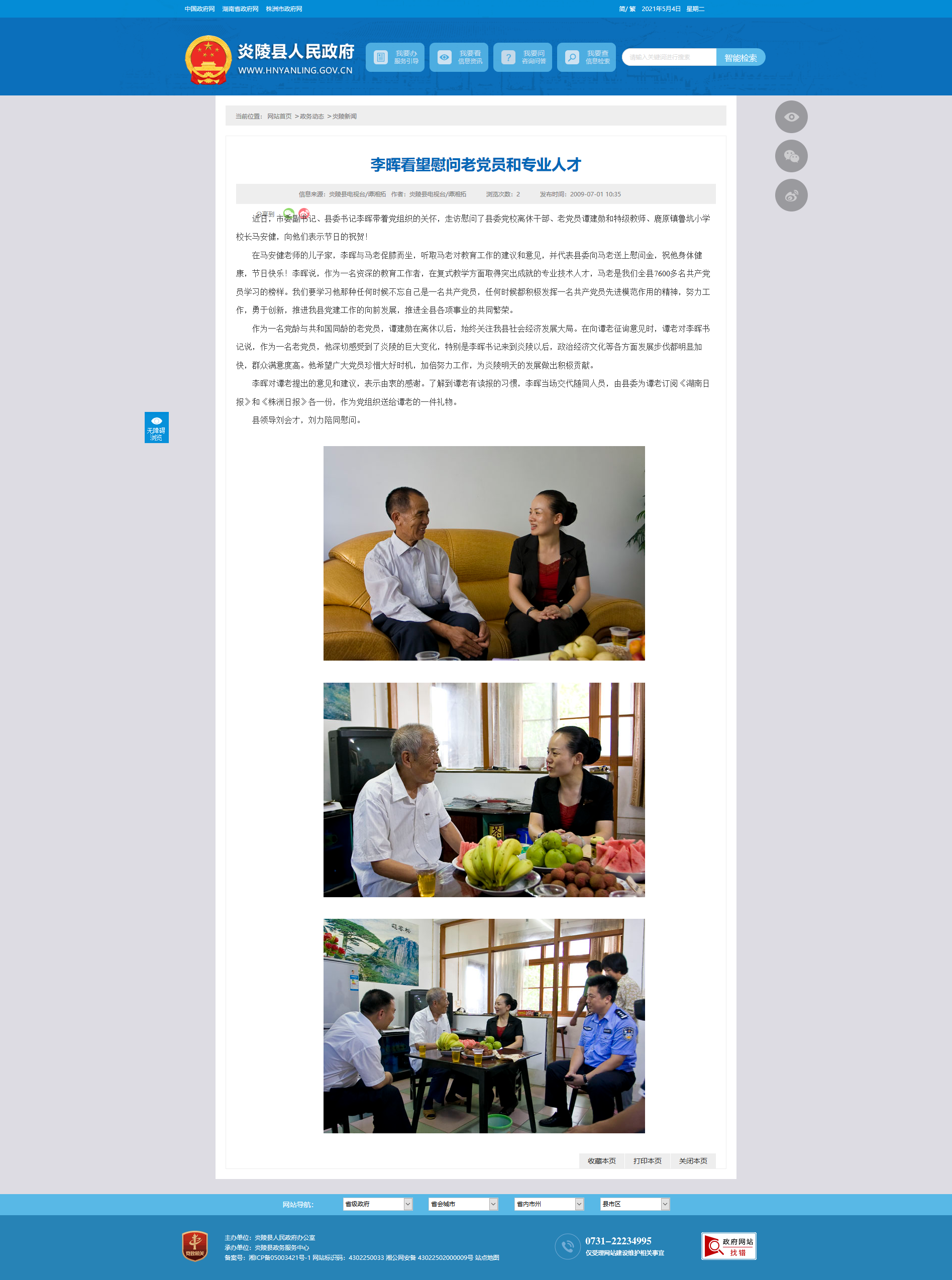Image resolution: width=952 pixels, height=1280 pixels.
Task: Close the page with 关闭本页
Action: pos(693,1161)
